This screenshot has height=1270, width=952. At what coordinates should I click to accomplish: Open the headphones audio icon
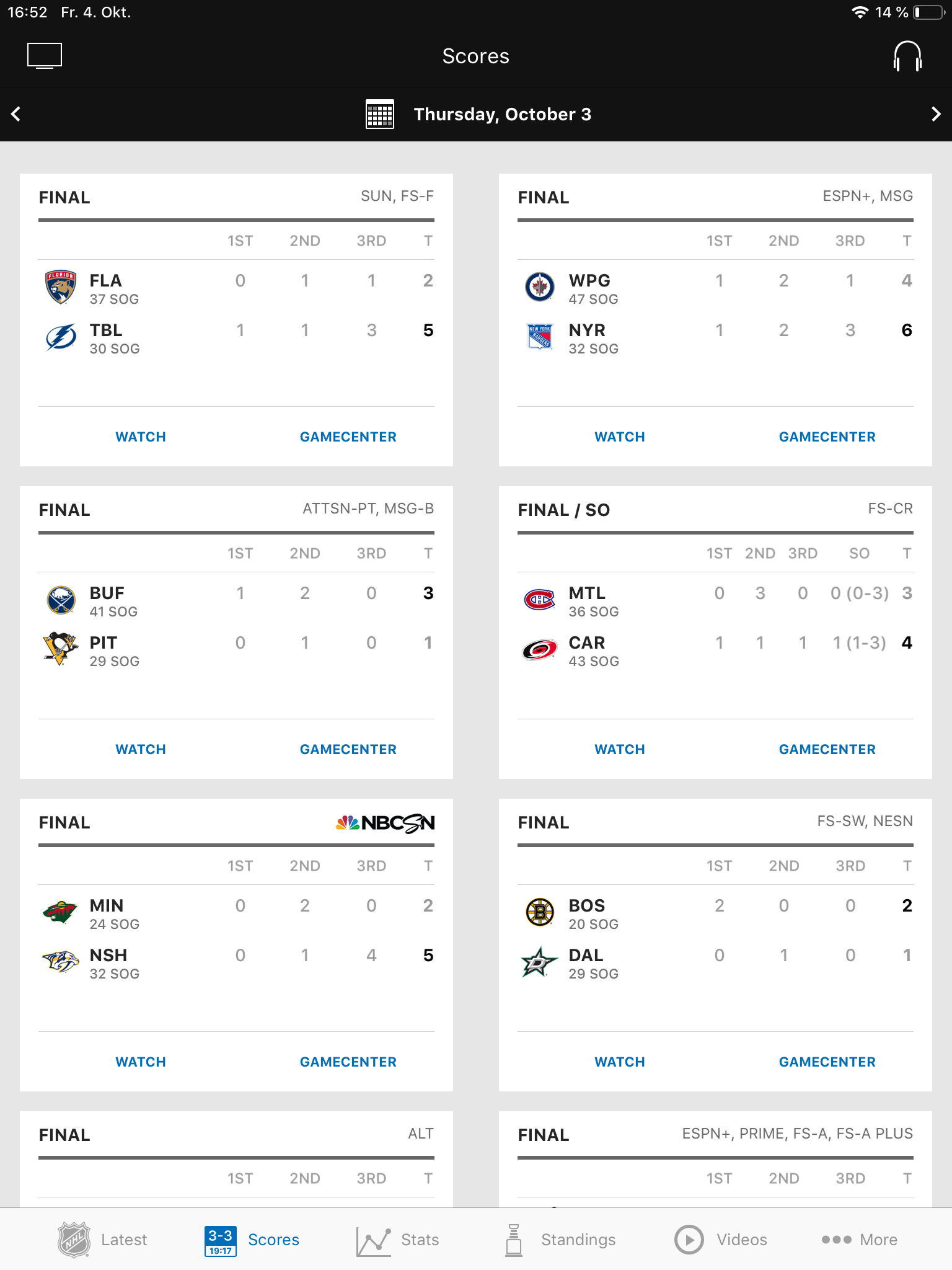(907, 56)
